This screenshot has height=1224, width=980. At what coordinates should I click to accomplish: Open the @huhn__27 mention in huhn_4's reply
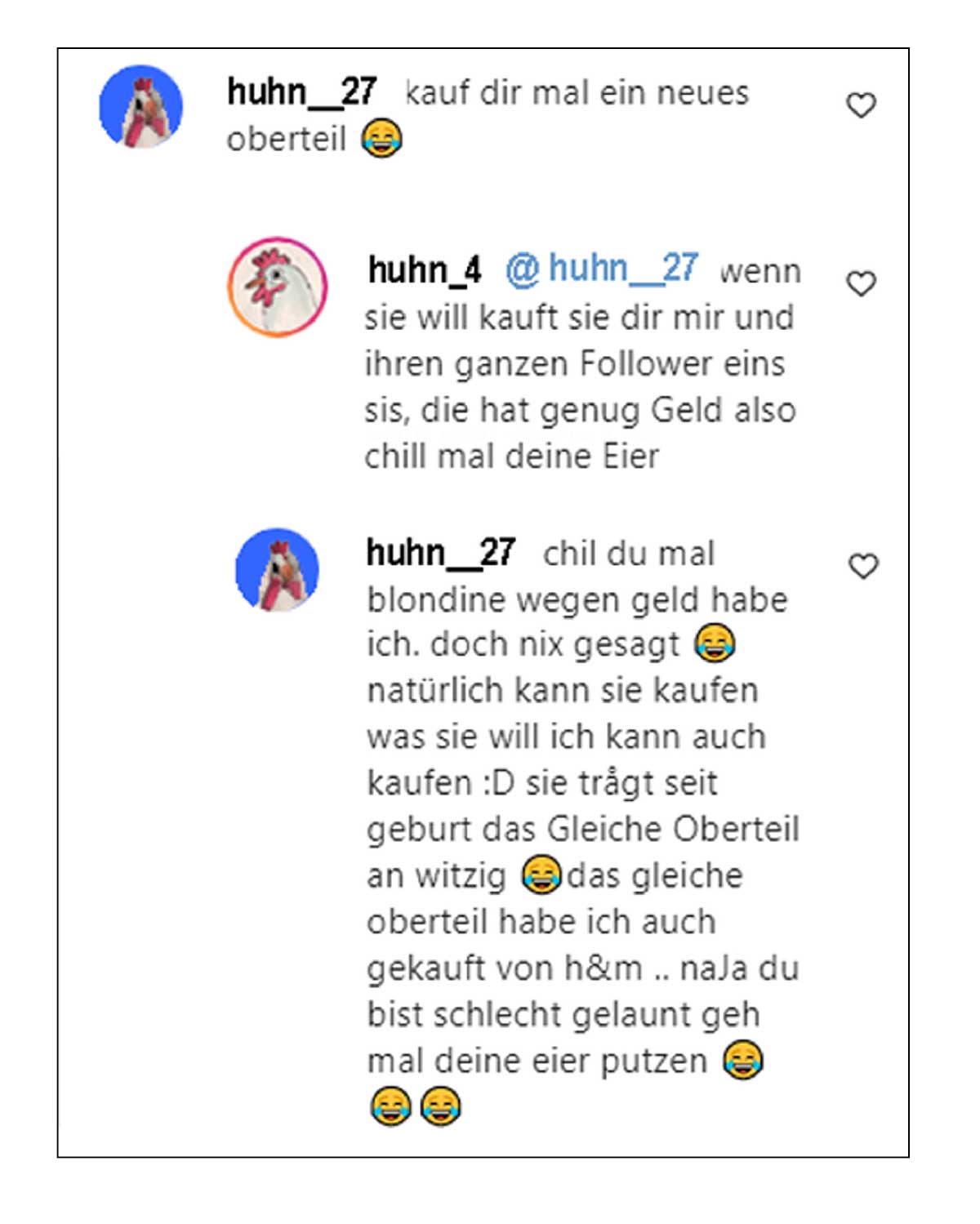[x=602, y=269]
